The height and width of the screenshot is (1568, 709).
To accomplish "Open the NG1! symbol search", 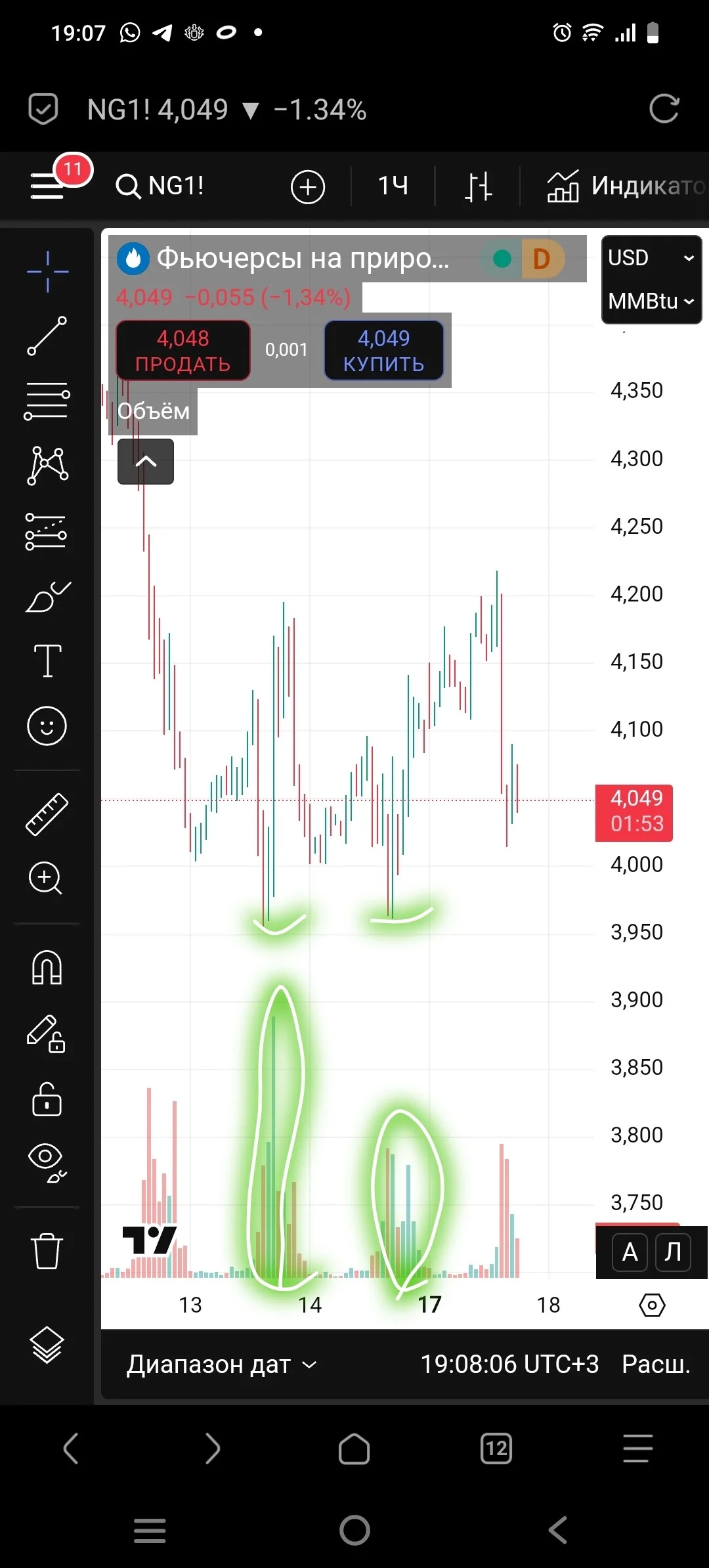I will pos(160,186).
